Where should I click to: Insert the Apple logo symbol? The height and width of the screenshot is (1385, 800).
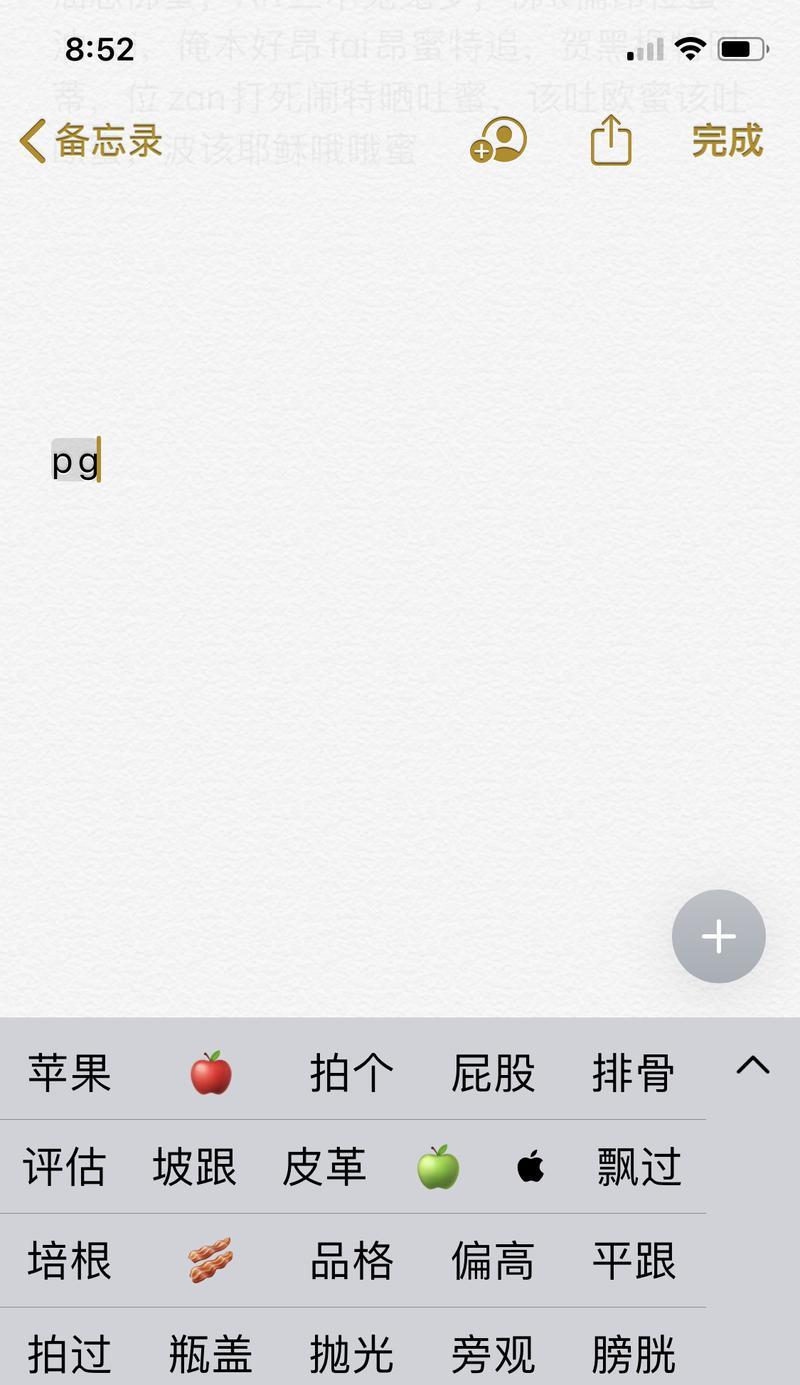pos(531,1167)
